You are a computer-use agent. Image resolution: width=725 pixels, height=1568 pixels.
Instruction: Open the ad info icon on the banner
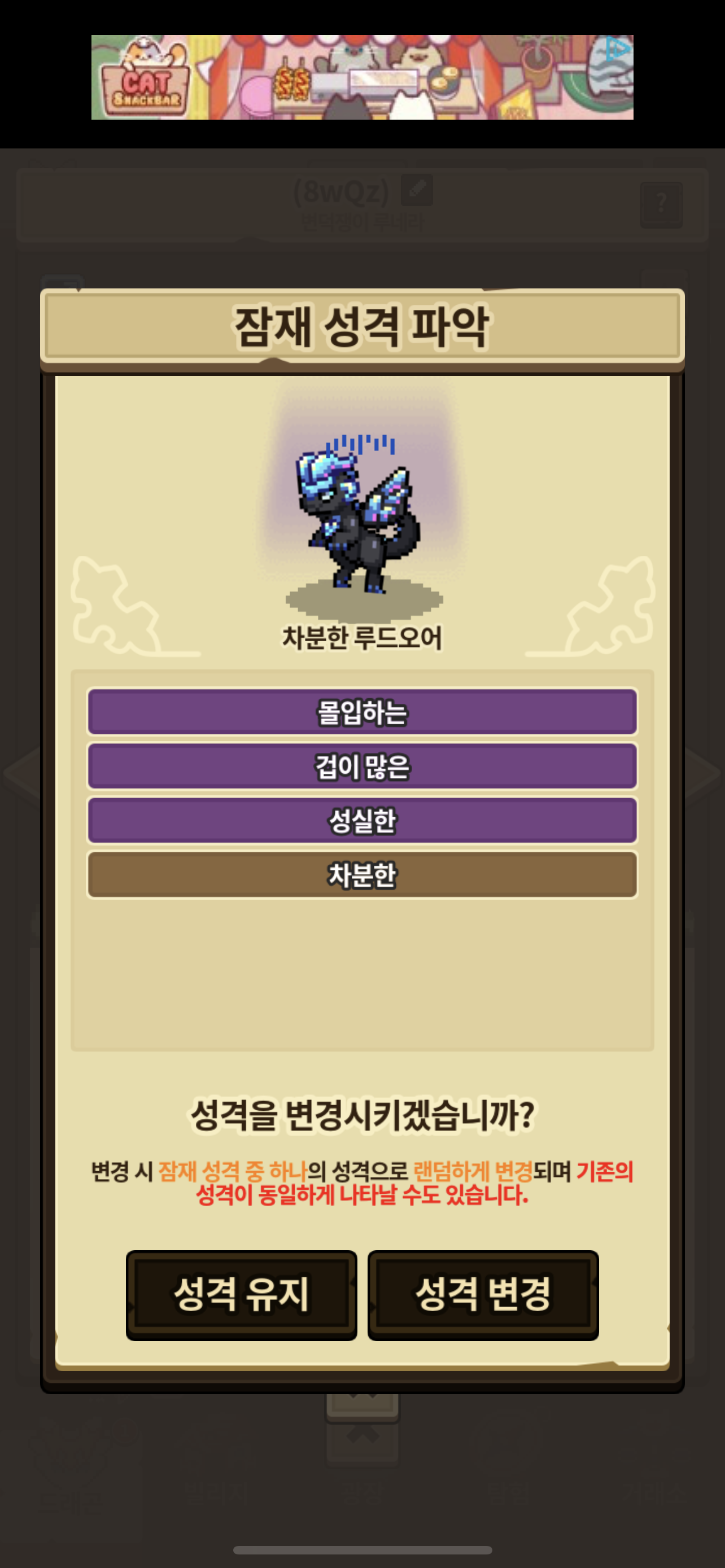coord(618,47)
